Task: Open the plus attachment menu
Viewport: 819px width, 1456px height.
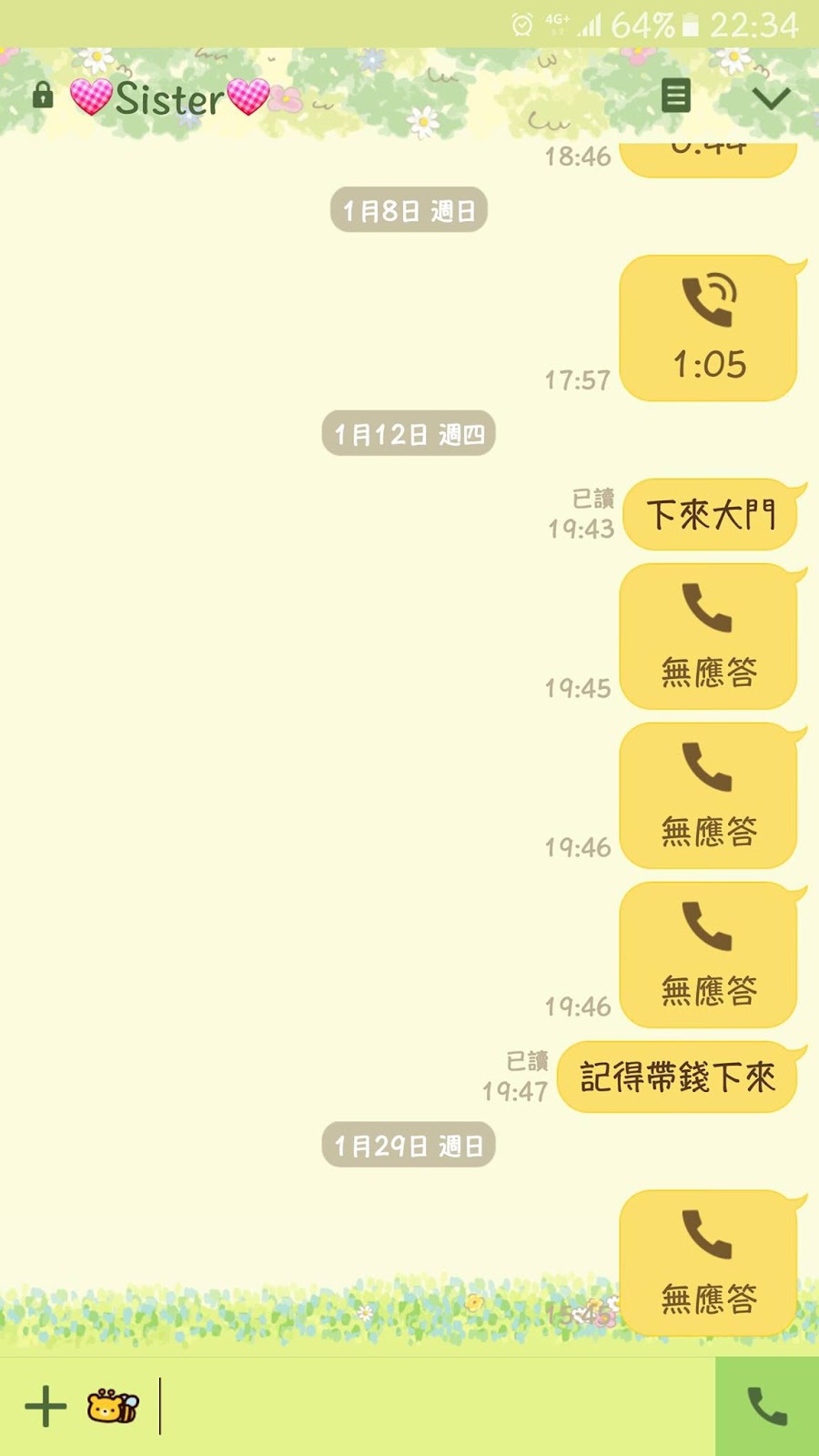Action: tap(45, 1406)
